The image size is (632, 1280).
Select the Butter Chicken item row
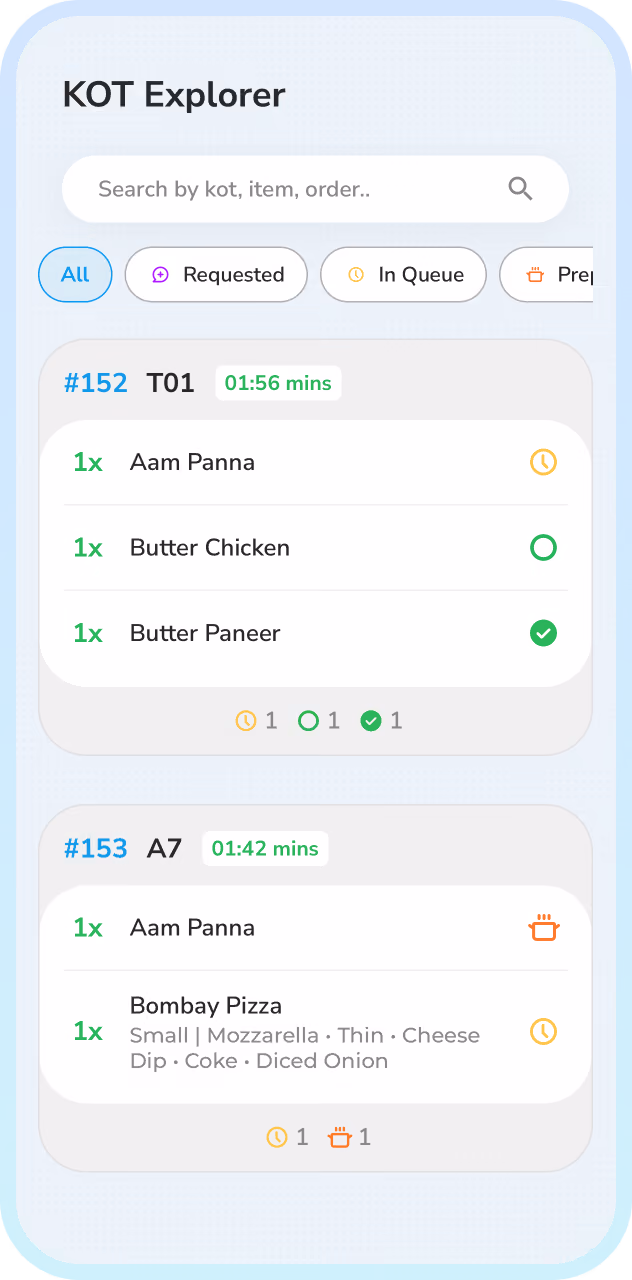pyautogui.click(x=315, y=548)
